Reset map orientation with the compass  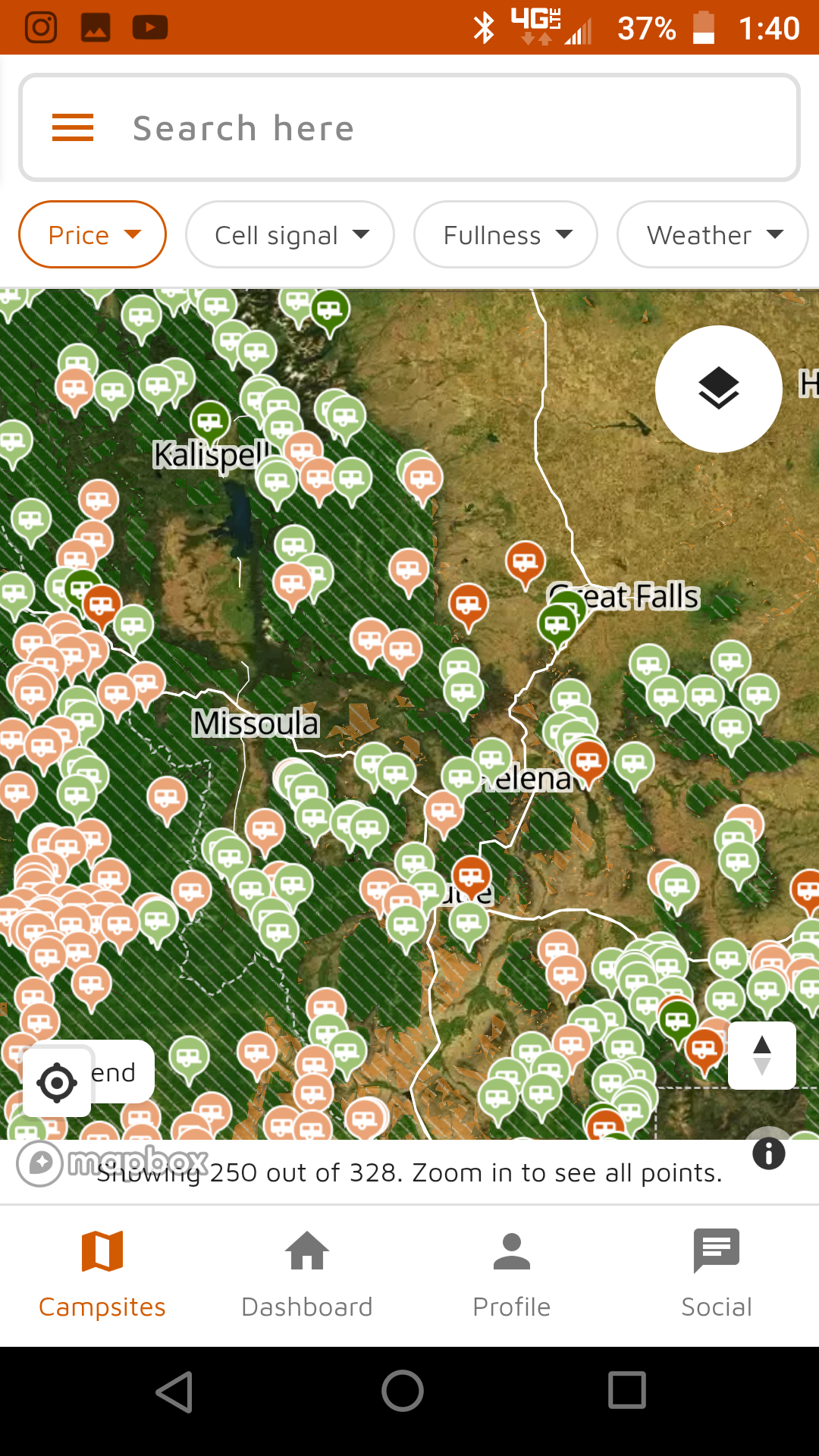point(761,1056)
